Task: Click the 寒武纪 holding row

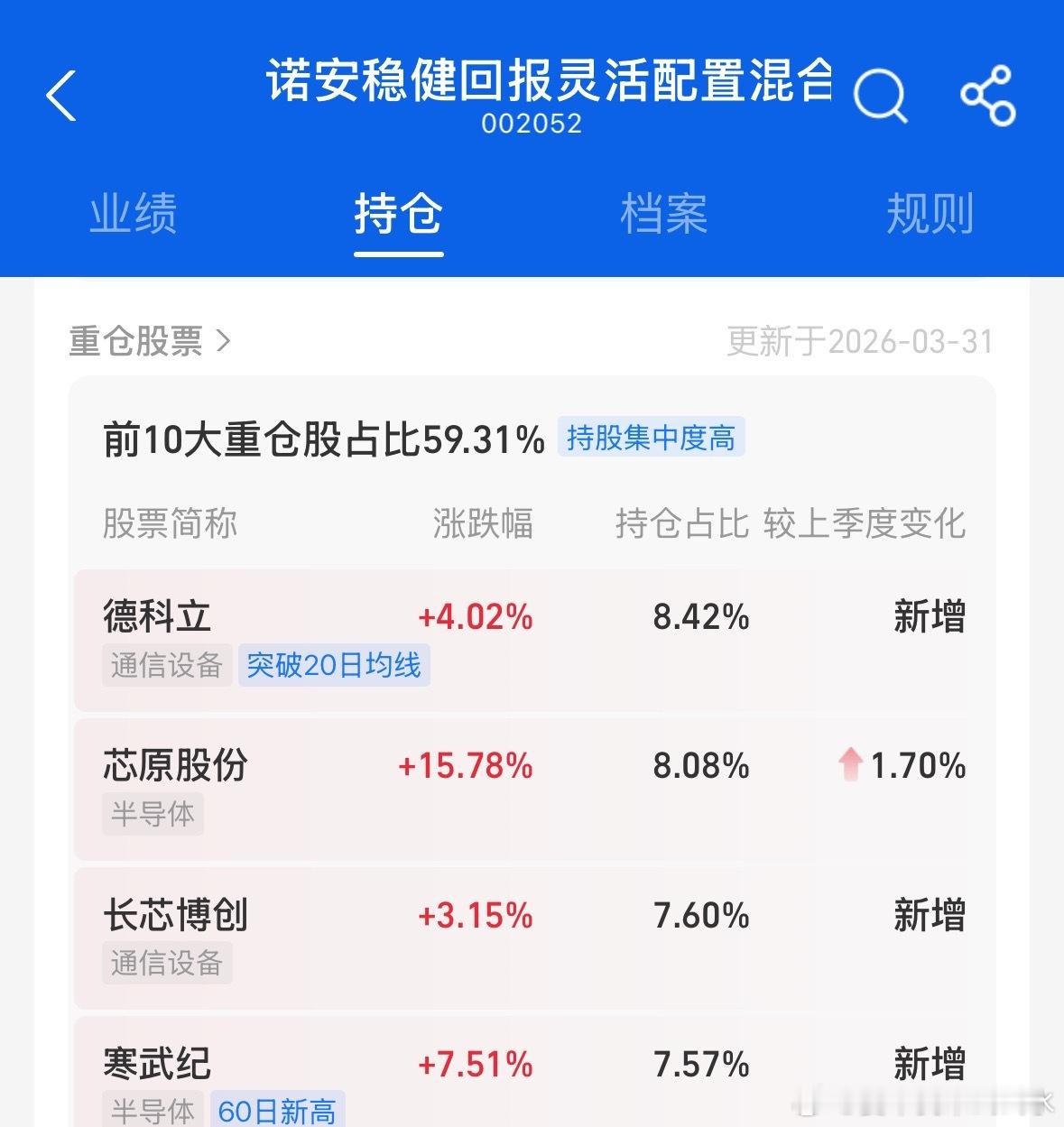Action: pyautogui.click(x=155, y=1064)
